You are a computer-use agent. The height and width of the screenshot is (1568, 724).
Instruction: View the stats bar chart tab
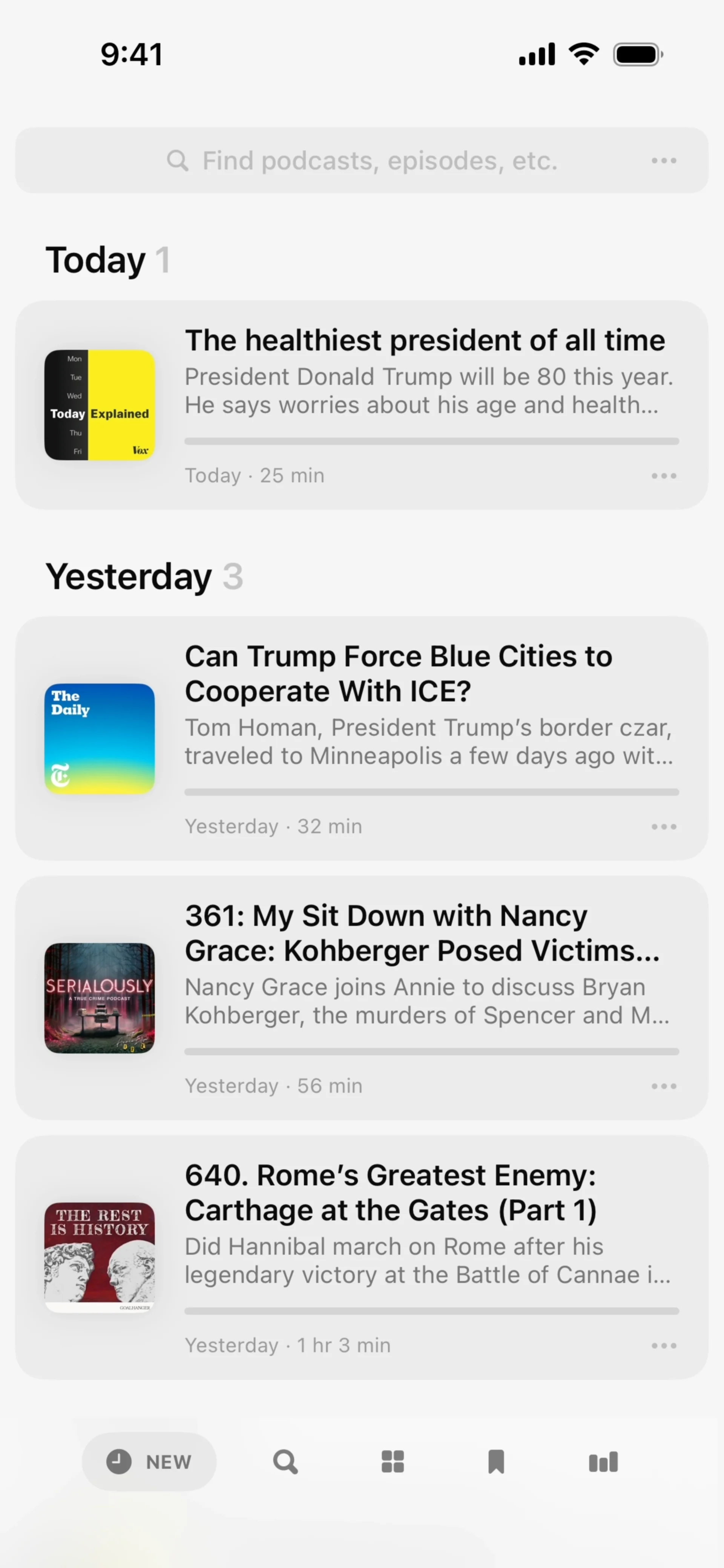[603, 1461]
